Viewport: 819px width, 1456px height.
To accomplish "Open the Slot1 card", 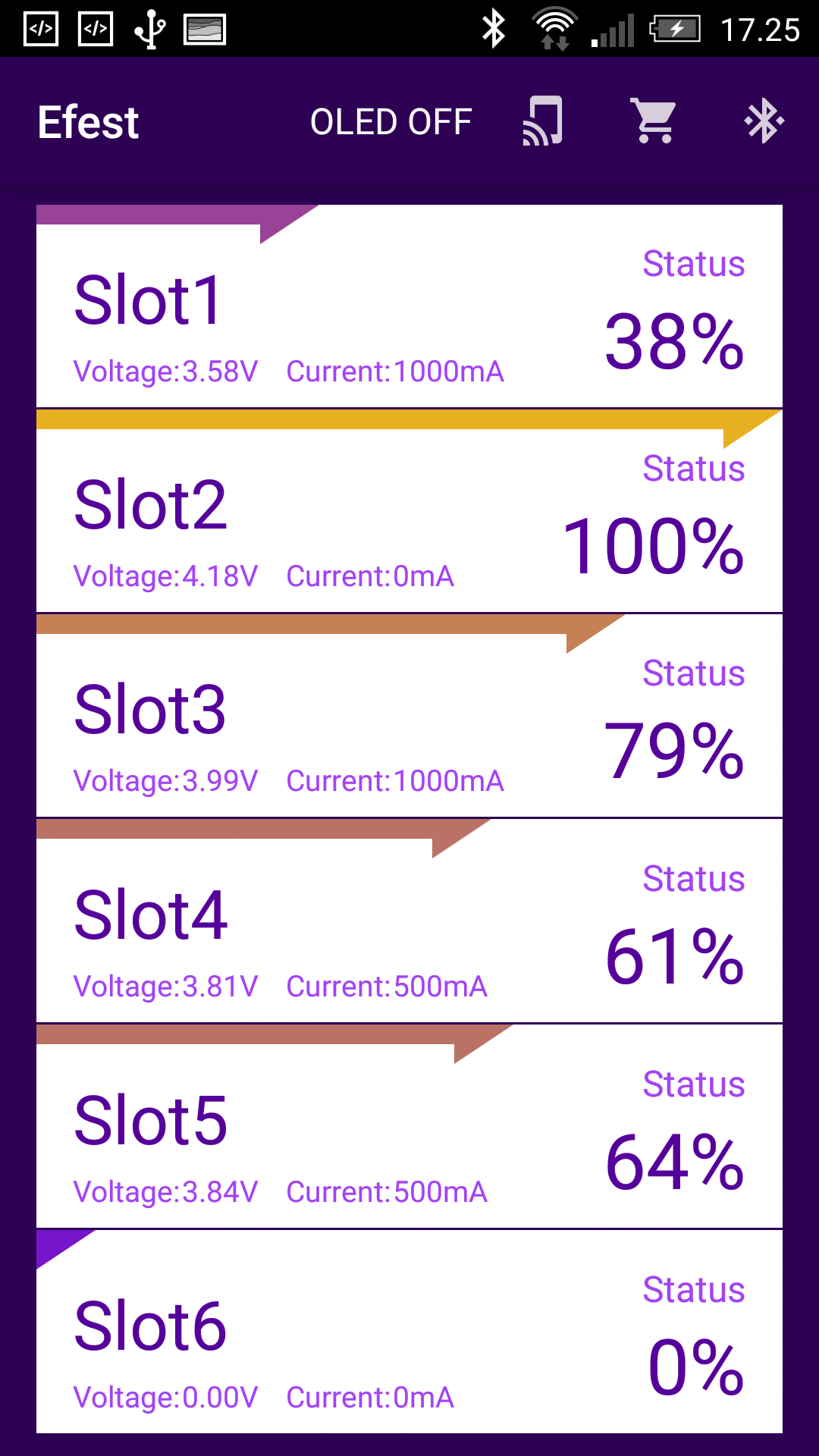I will tap(409, 306).
